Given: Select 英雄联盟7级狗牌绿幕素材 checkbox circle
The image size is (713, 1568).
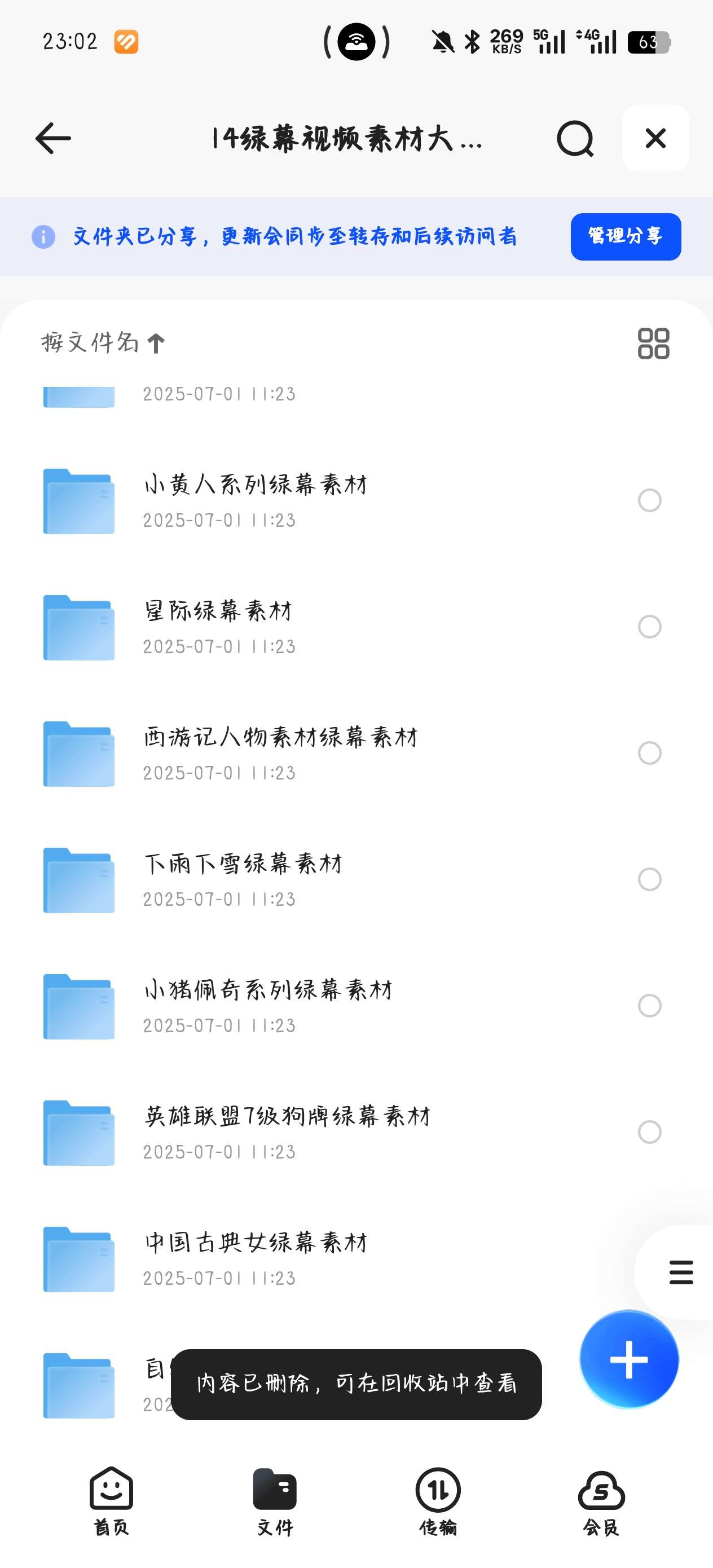Looking at the screenshot, I should click(x=649, y=1131).
